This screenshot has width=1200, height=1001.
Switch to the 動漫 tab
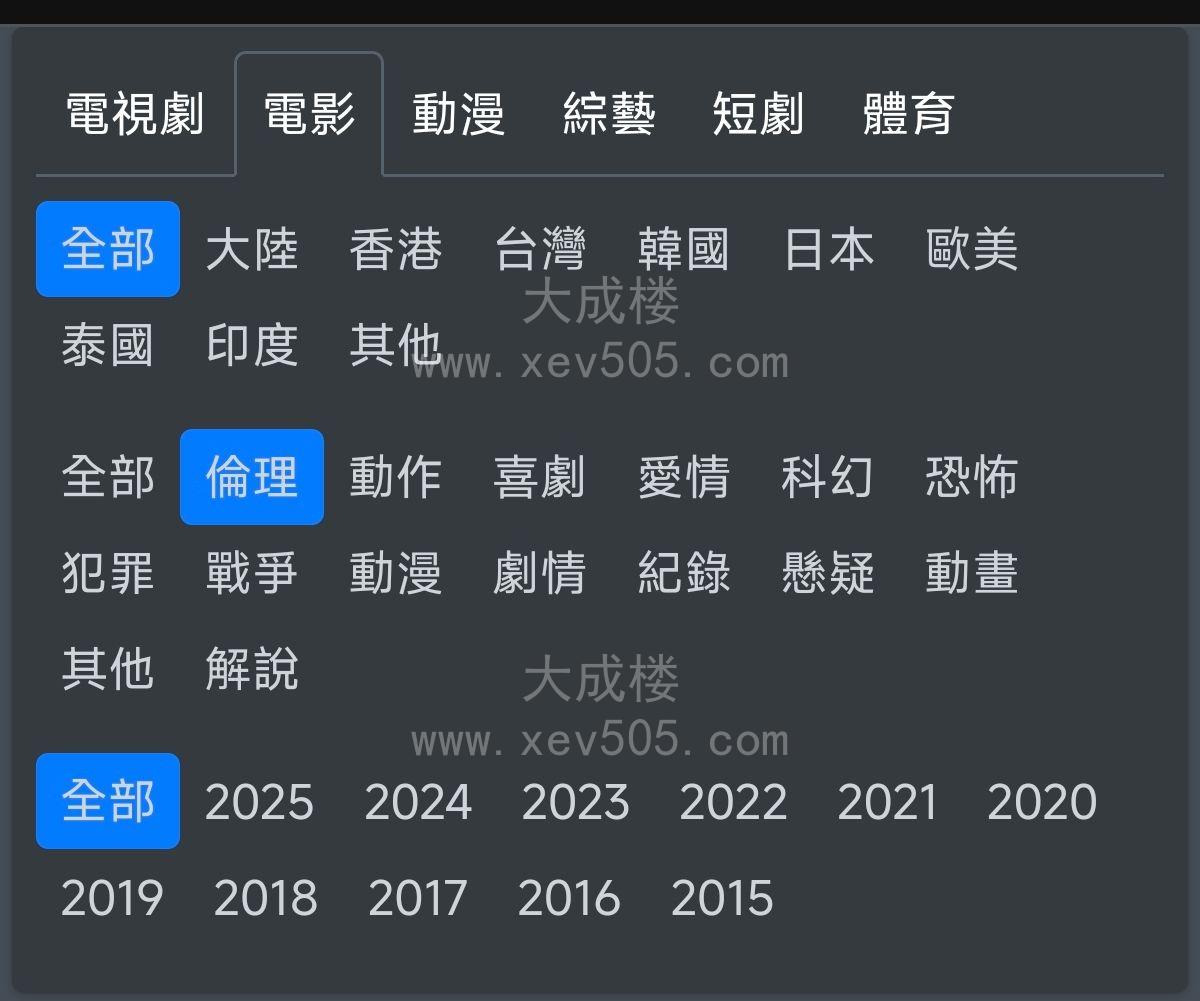tap(458, 114)
